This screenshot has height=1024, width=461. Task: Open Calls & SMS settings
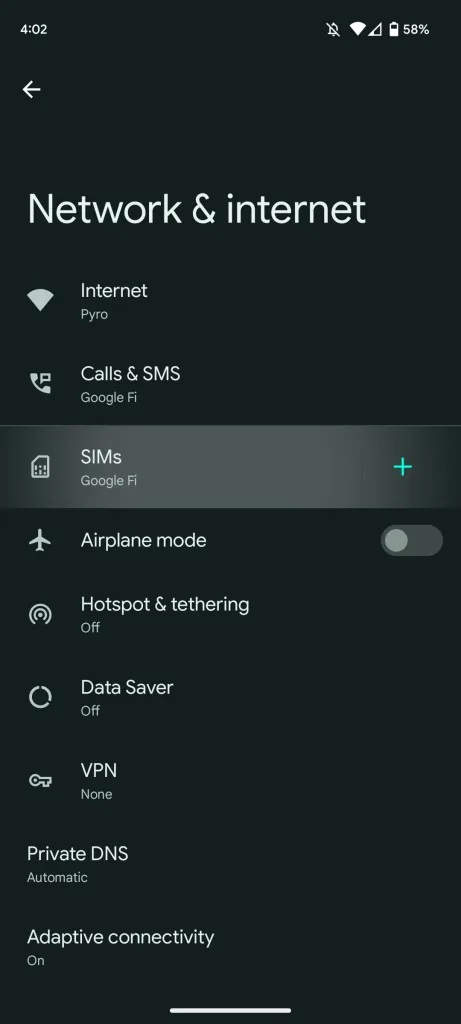[230, 384]
